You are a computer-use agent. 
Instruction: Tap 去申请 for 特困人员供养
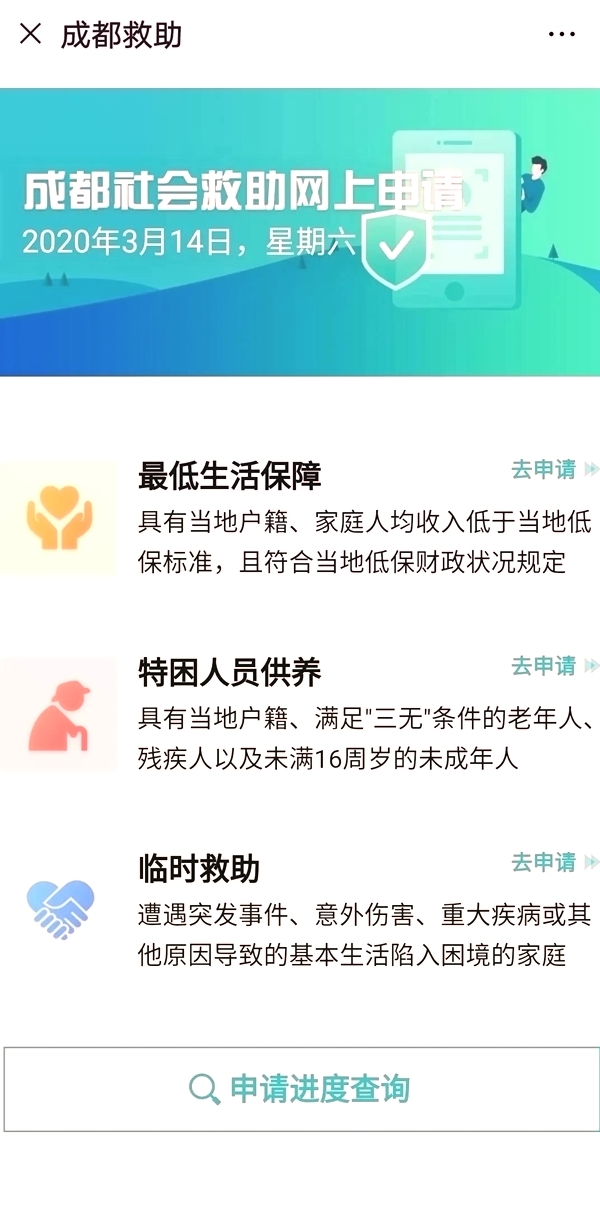pos(552,666)
